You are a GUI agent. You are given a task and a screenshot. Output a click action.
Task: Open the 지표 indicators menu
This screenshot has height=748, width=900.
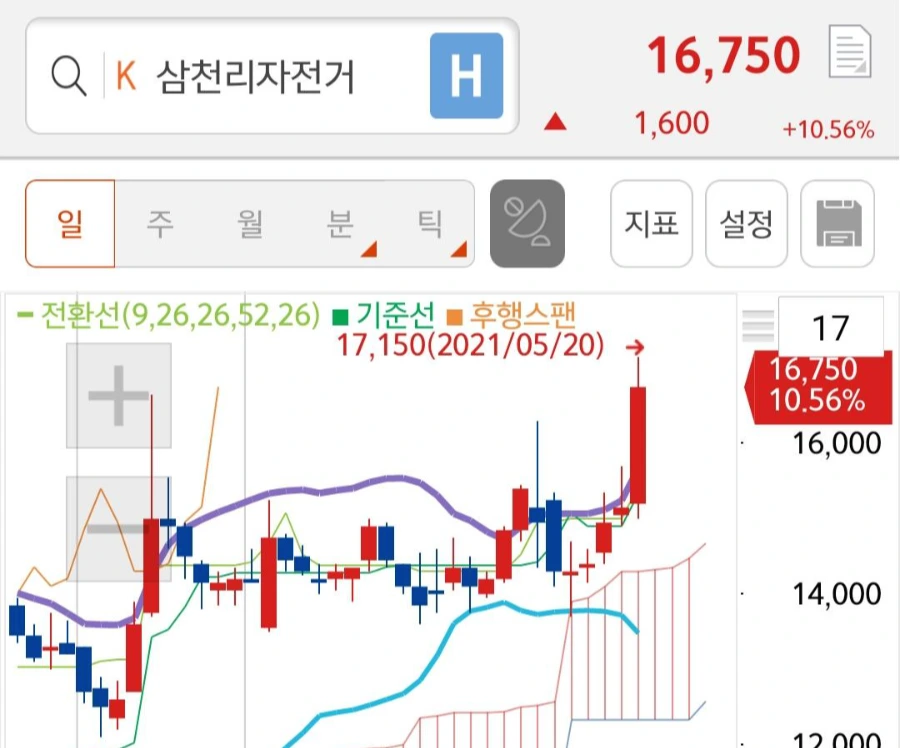(x=651, y=223)
